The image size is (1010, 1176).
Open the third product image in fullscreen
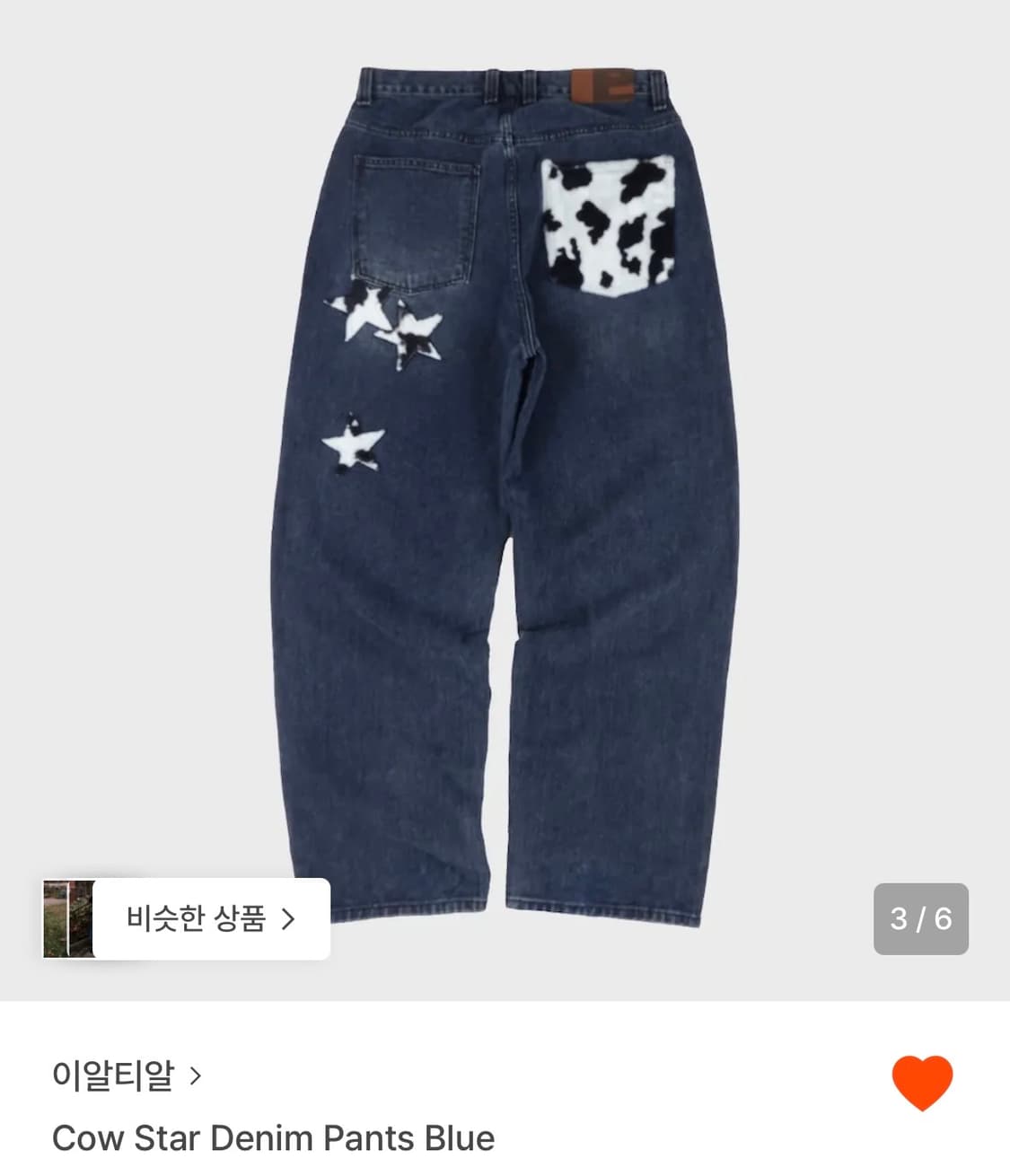[x=503, y=449]
